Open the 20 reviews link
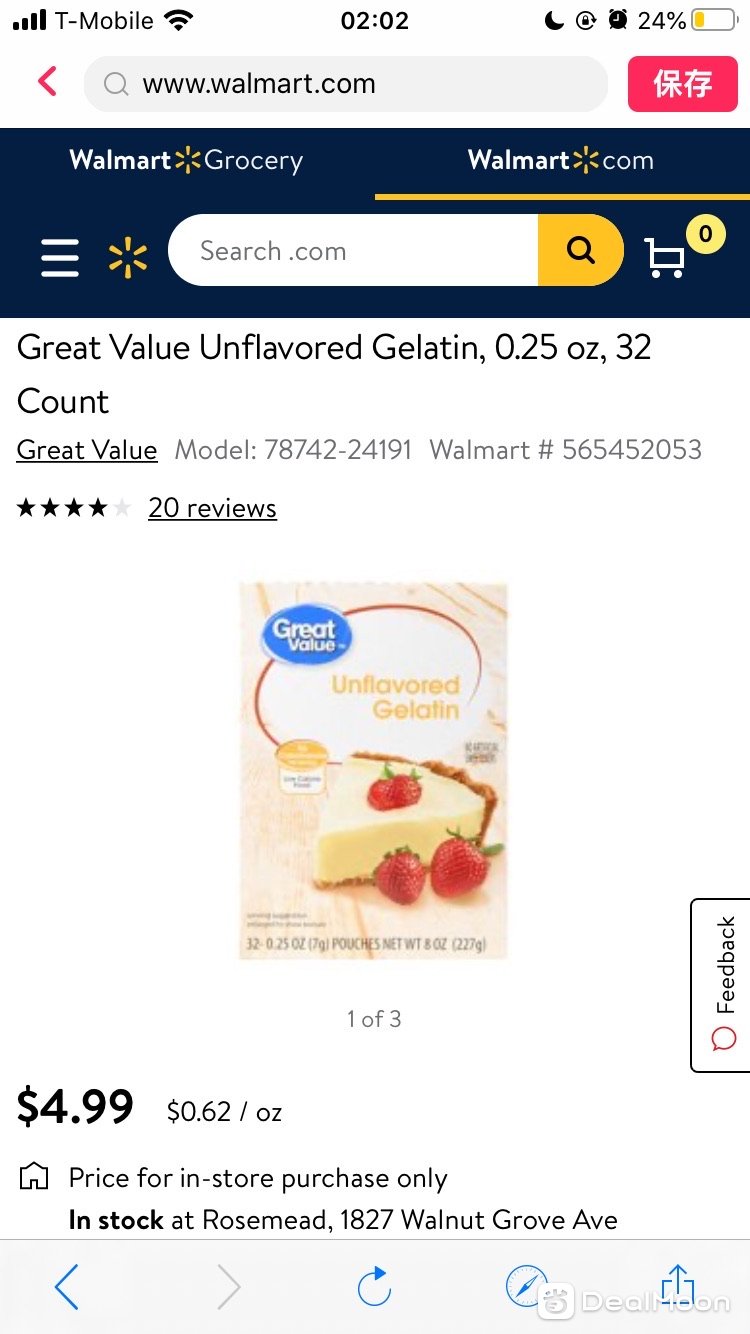 click(x=212, y=508)
